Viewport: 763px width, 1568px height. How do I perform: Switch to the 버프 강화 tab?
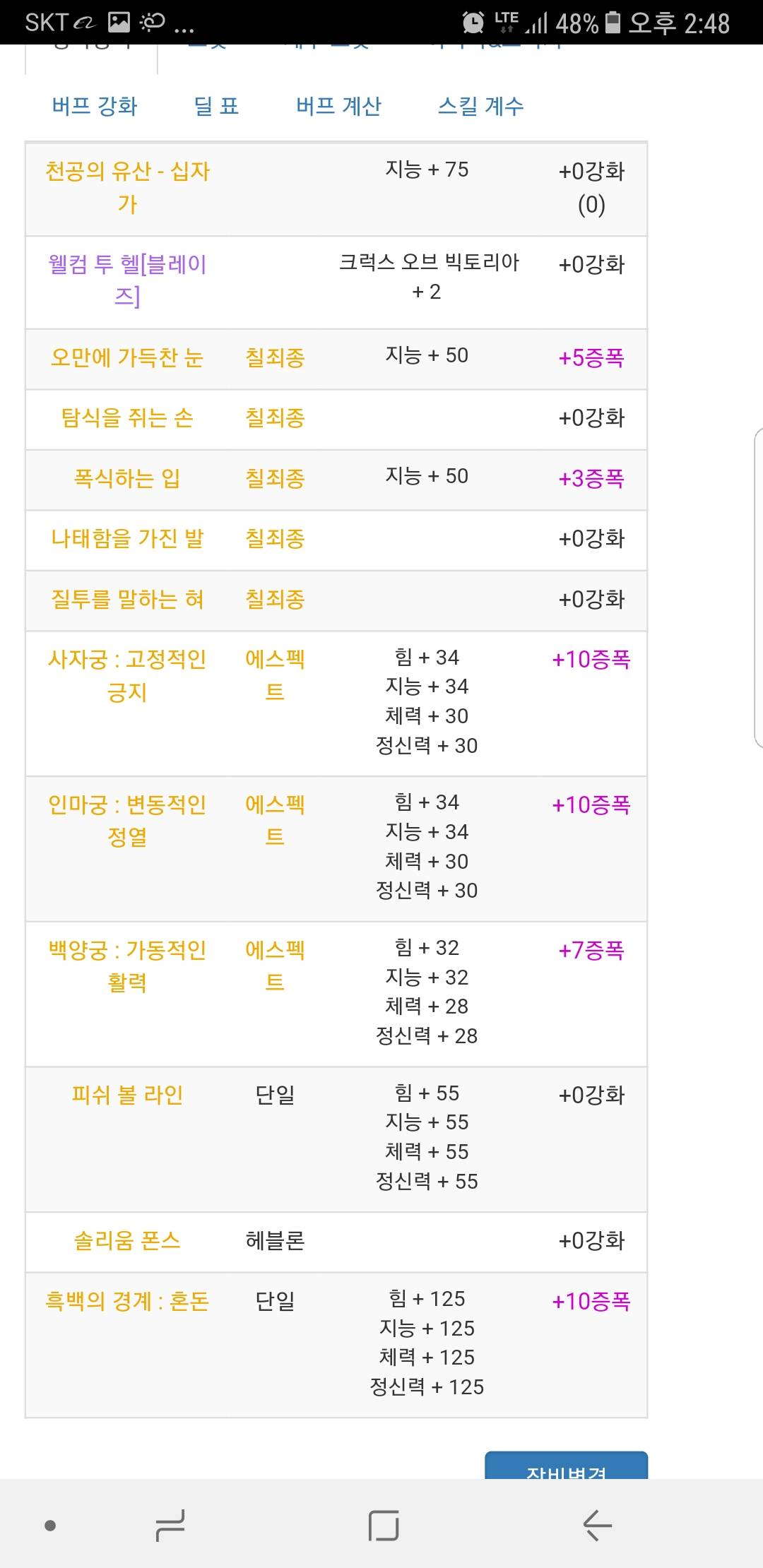pos(95,106)
